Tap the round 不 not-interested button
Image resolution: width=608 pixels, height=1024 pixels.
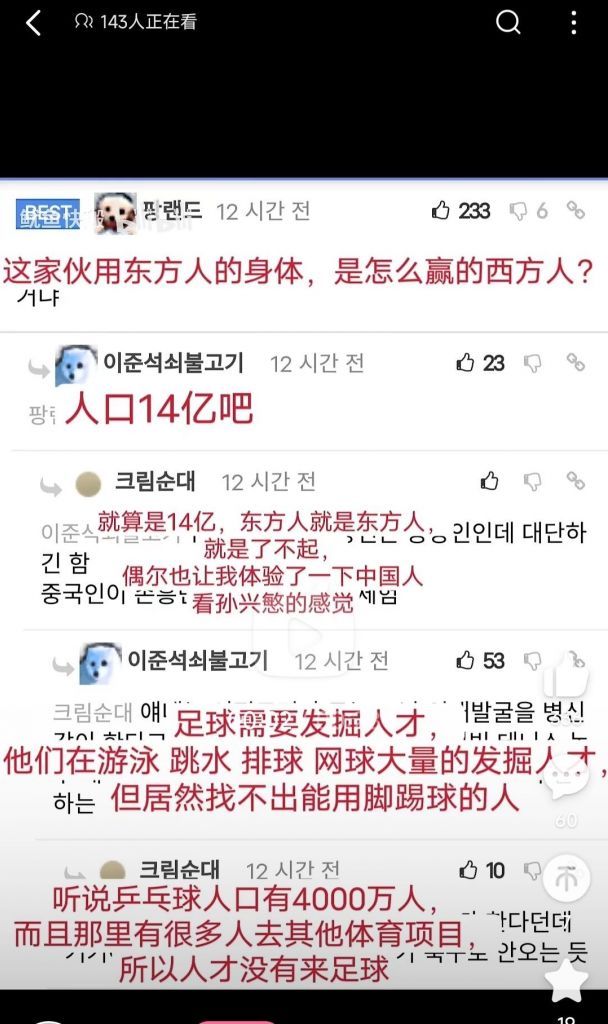[566, 879]
